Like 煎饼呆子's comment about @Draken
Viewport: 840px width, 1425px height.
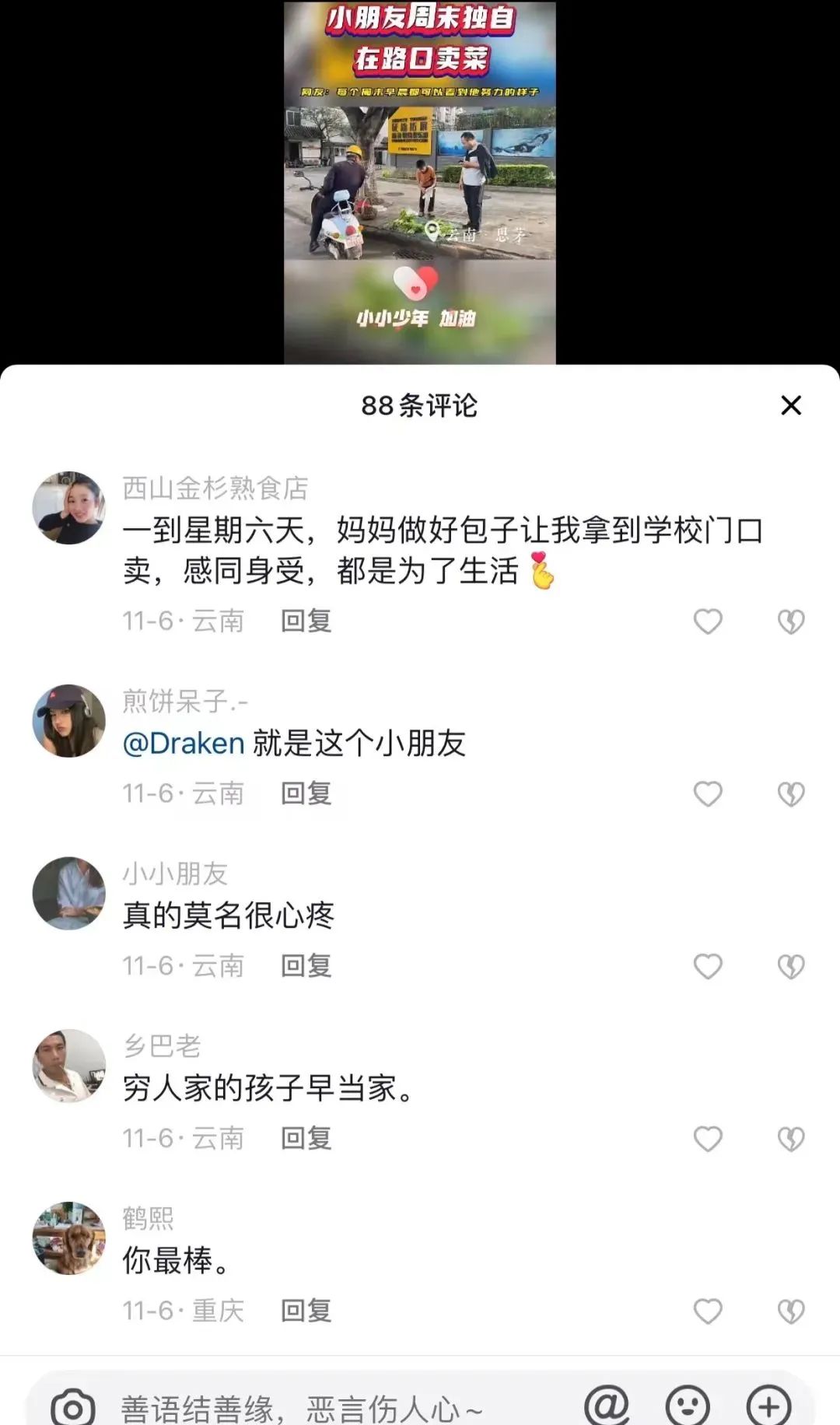pos(708,794)
